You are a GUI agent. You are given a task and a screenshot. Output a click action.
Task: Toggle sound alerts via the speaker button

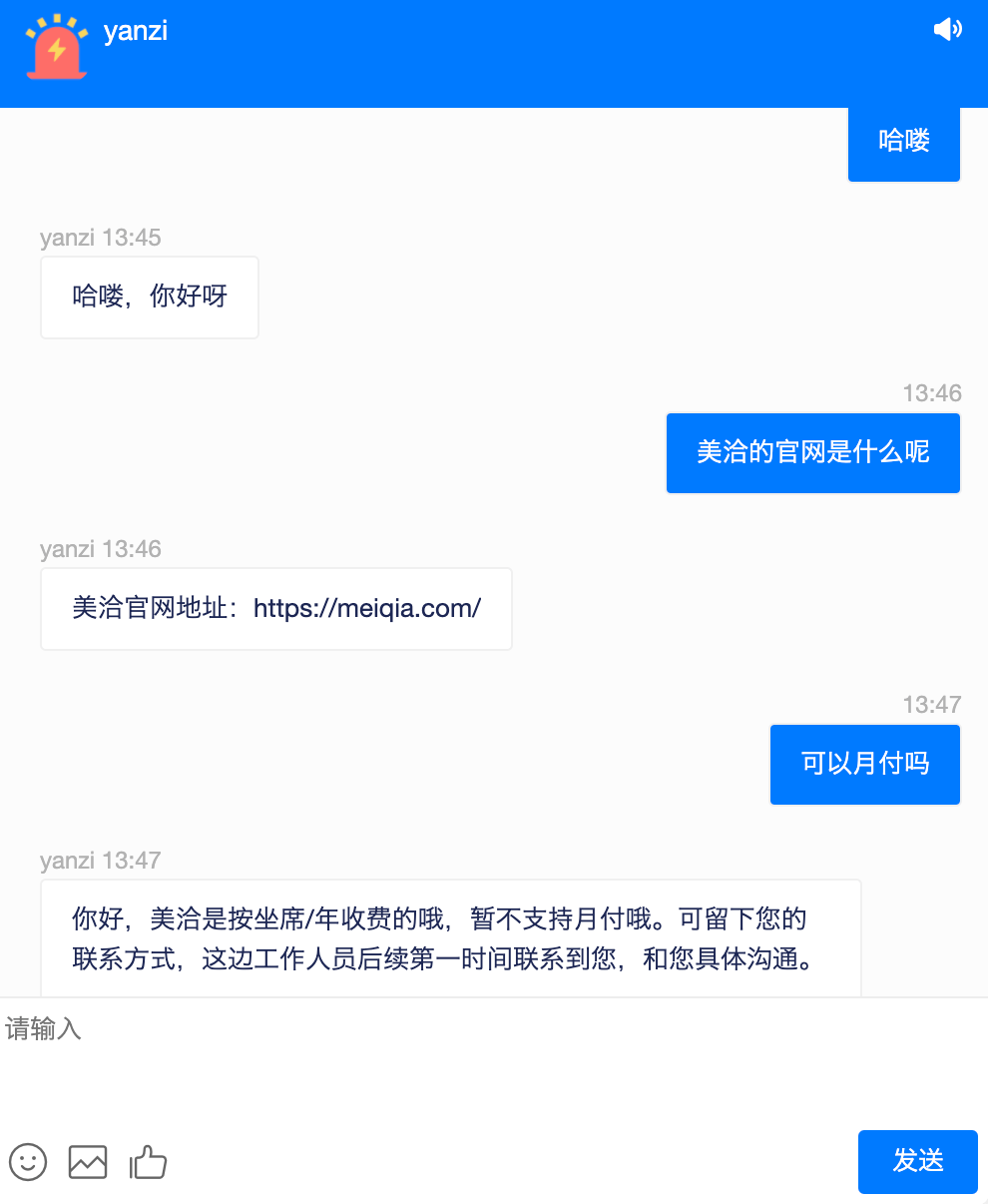pos(947,29)
